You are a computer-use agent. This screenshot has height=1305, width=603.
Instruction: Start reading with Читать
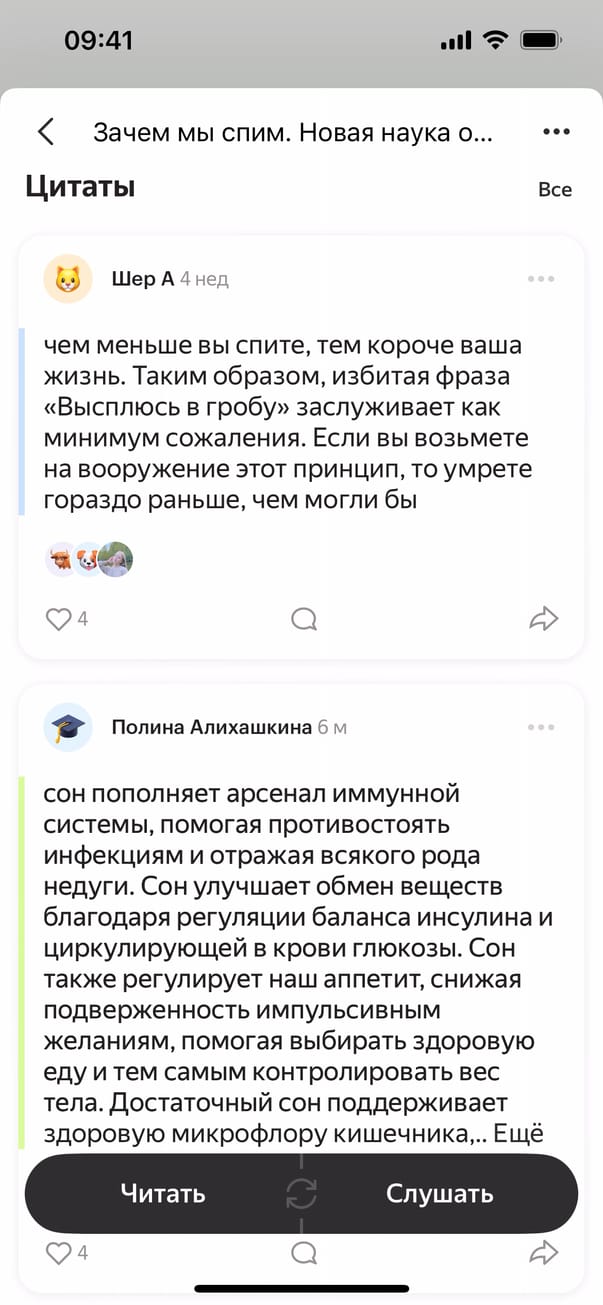click(x=163, y=1193)
